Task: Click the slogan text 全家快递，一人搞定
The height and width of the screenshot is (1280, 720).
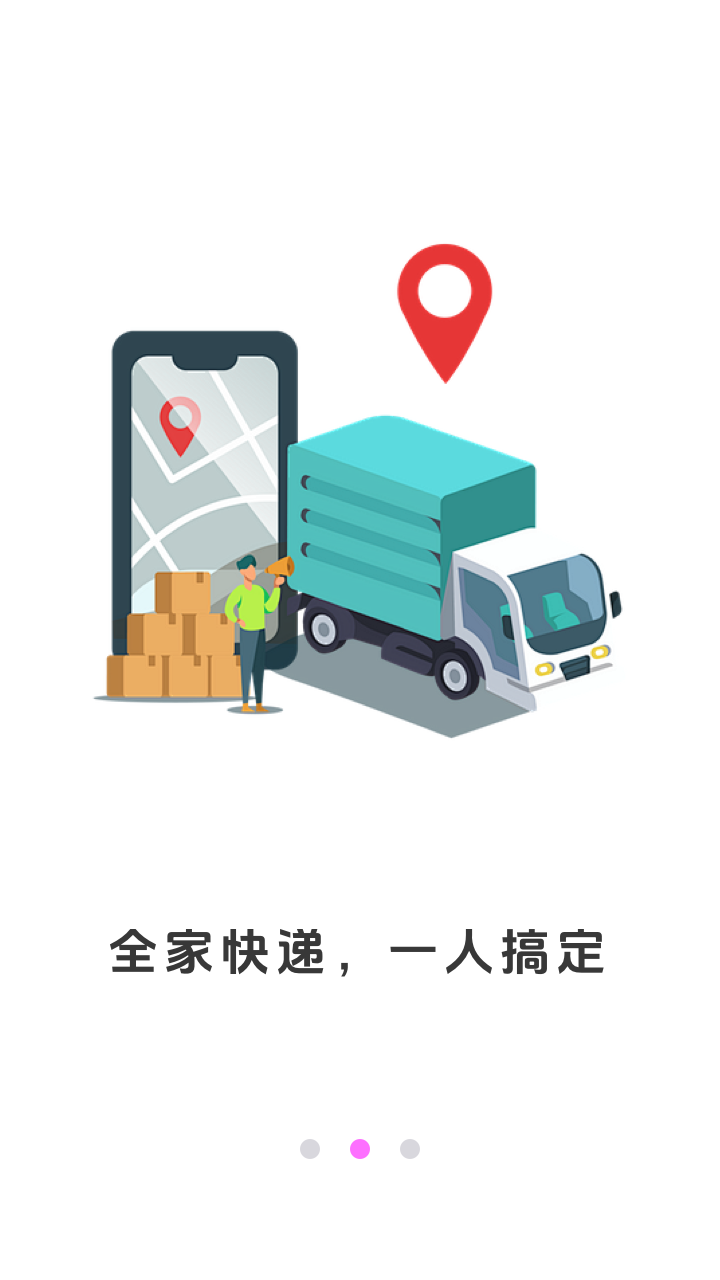Action: point(360,952)
